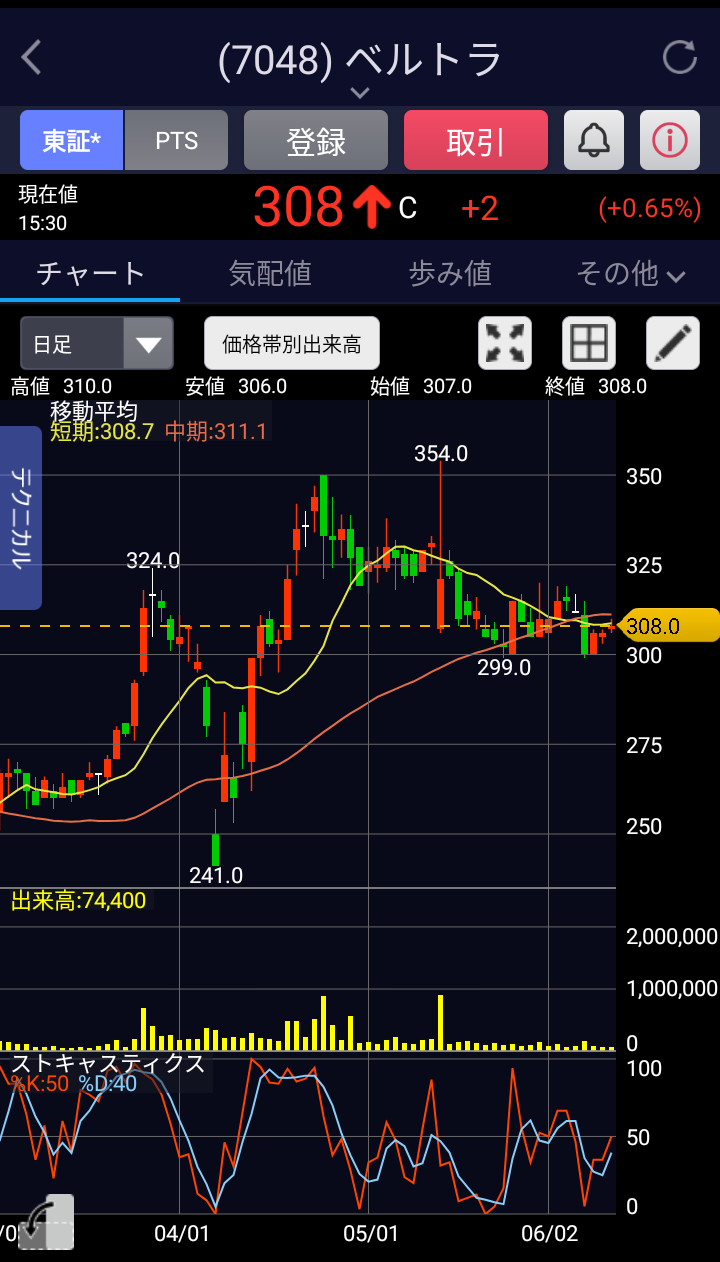Expand the chart to fullscreen
720x1262 pixels.
[x=505, y=343]
